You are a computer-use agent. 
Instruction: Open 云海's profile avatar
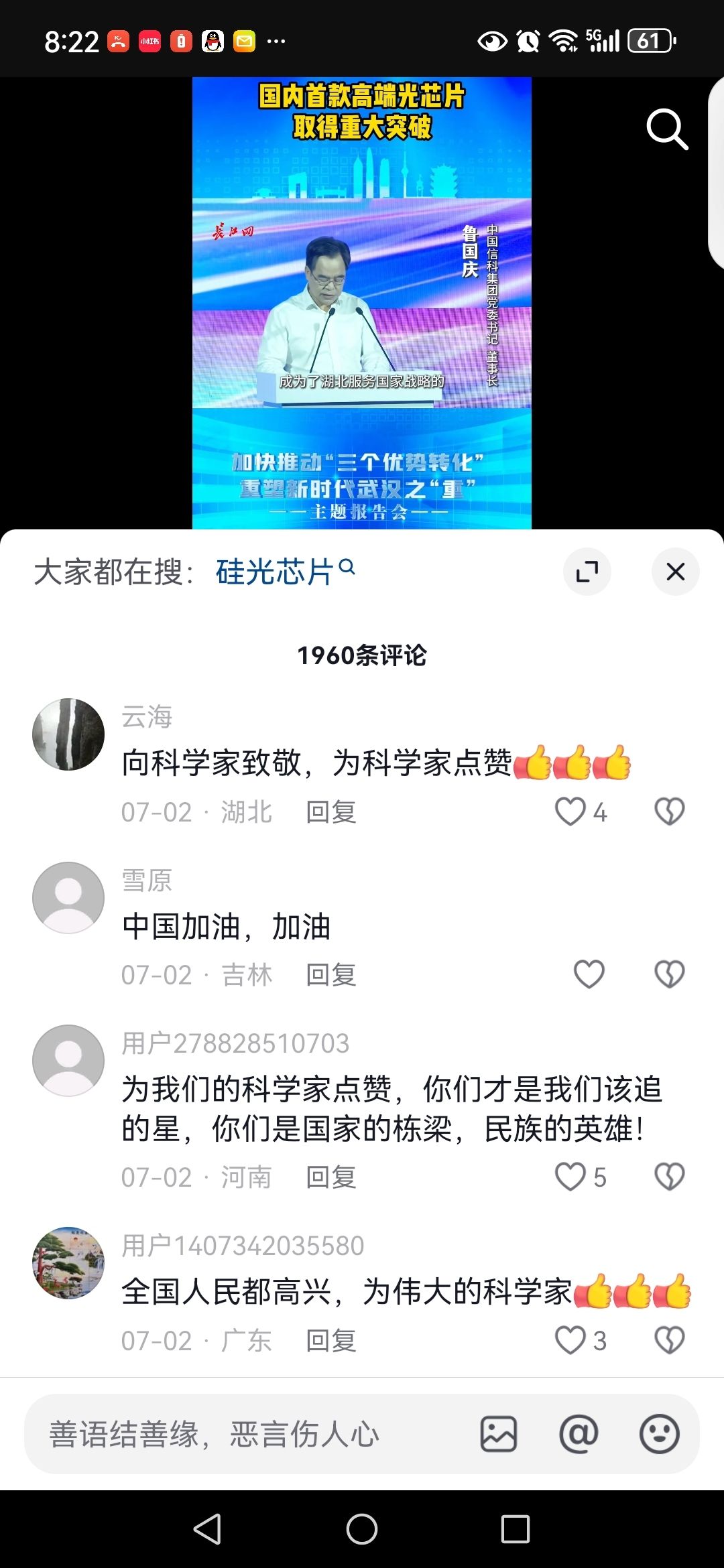[68, 734]
